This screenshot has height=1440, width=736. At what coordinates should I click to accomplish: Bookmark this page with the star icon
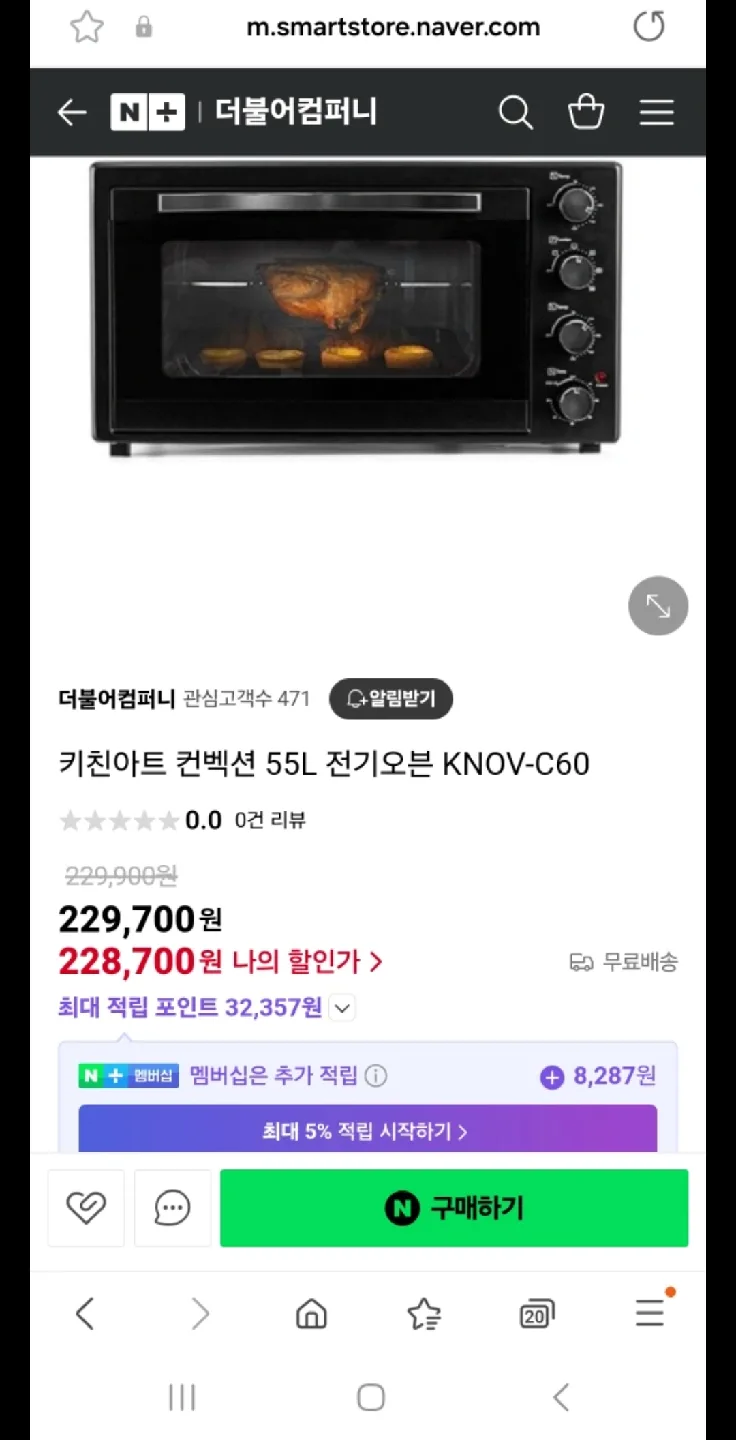click(x=87, y=27)
